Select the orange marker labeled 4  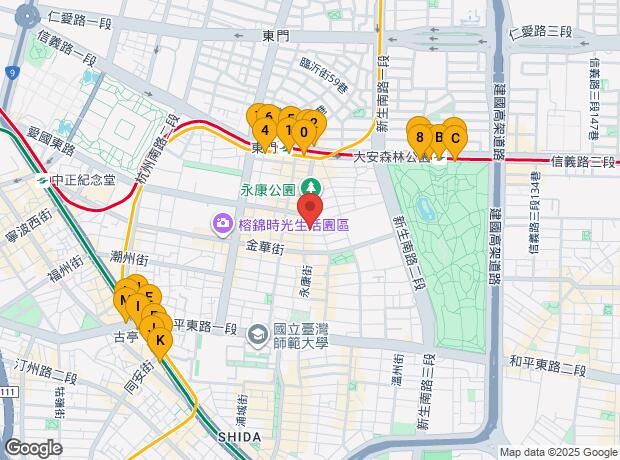click(x=264, y=130)
